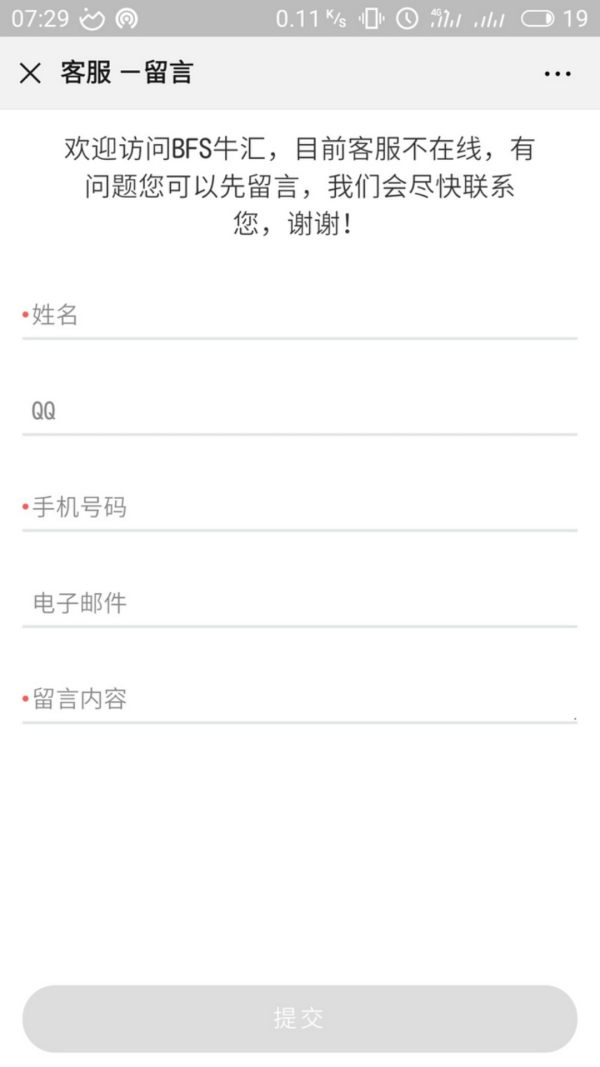The height and width of the screenshot is (1067, 600).
Task: Submit the form with 提交
Action: coord(300,1018)
